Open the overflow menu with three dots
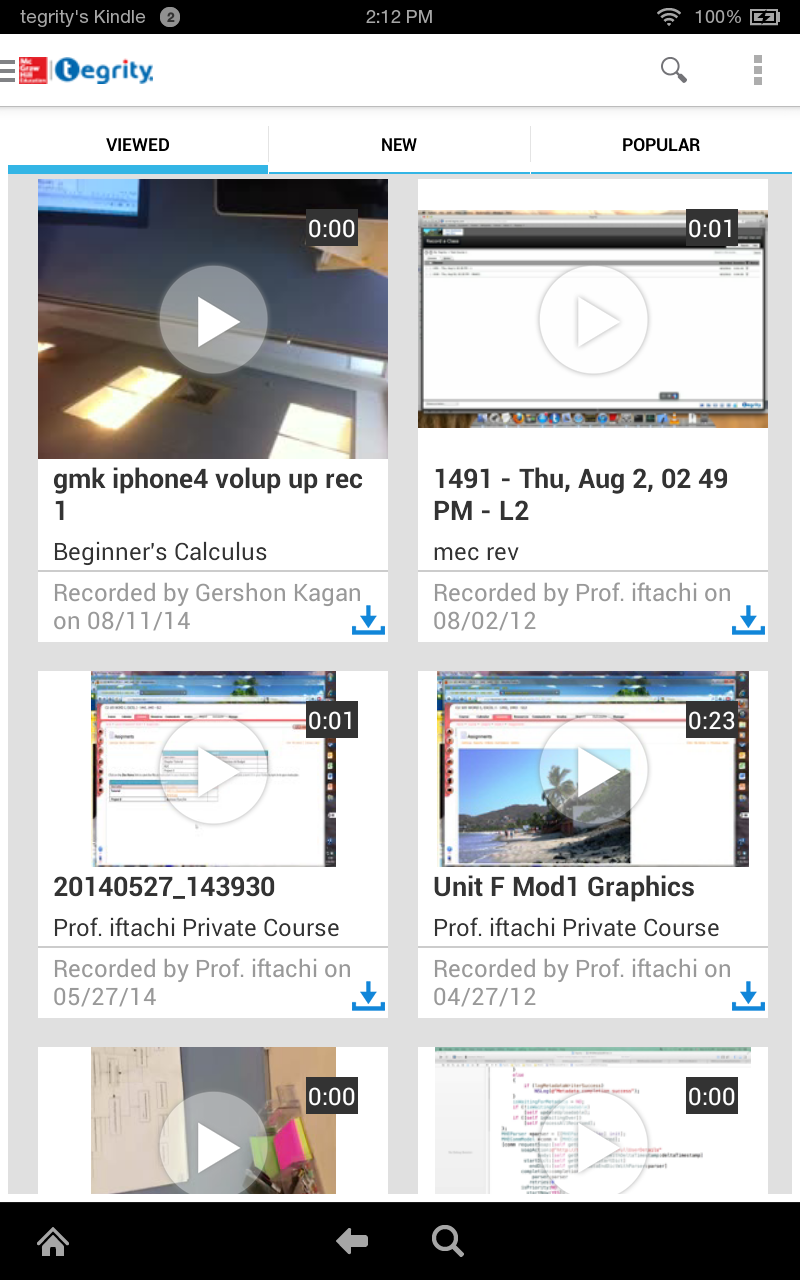The image size is (800, 1280). click(757, 70)
